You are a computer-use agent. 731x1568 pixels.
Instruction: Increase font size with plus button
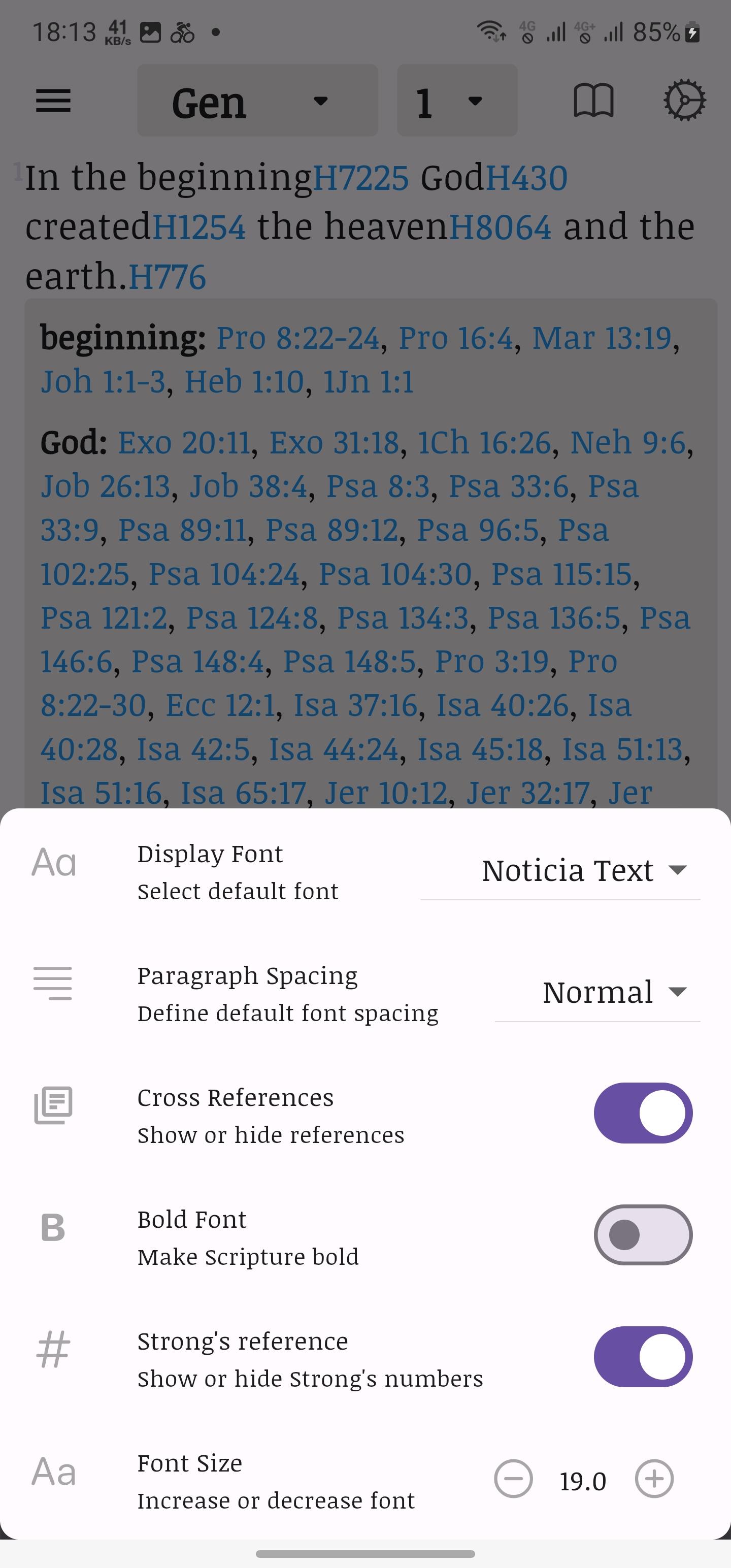click(x=654, y=1478)
